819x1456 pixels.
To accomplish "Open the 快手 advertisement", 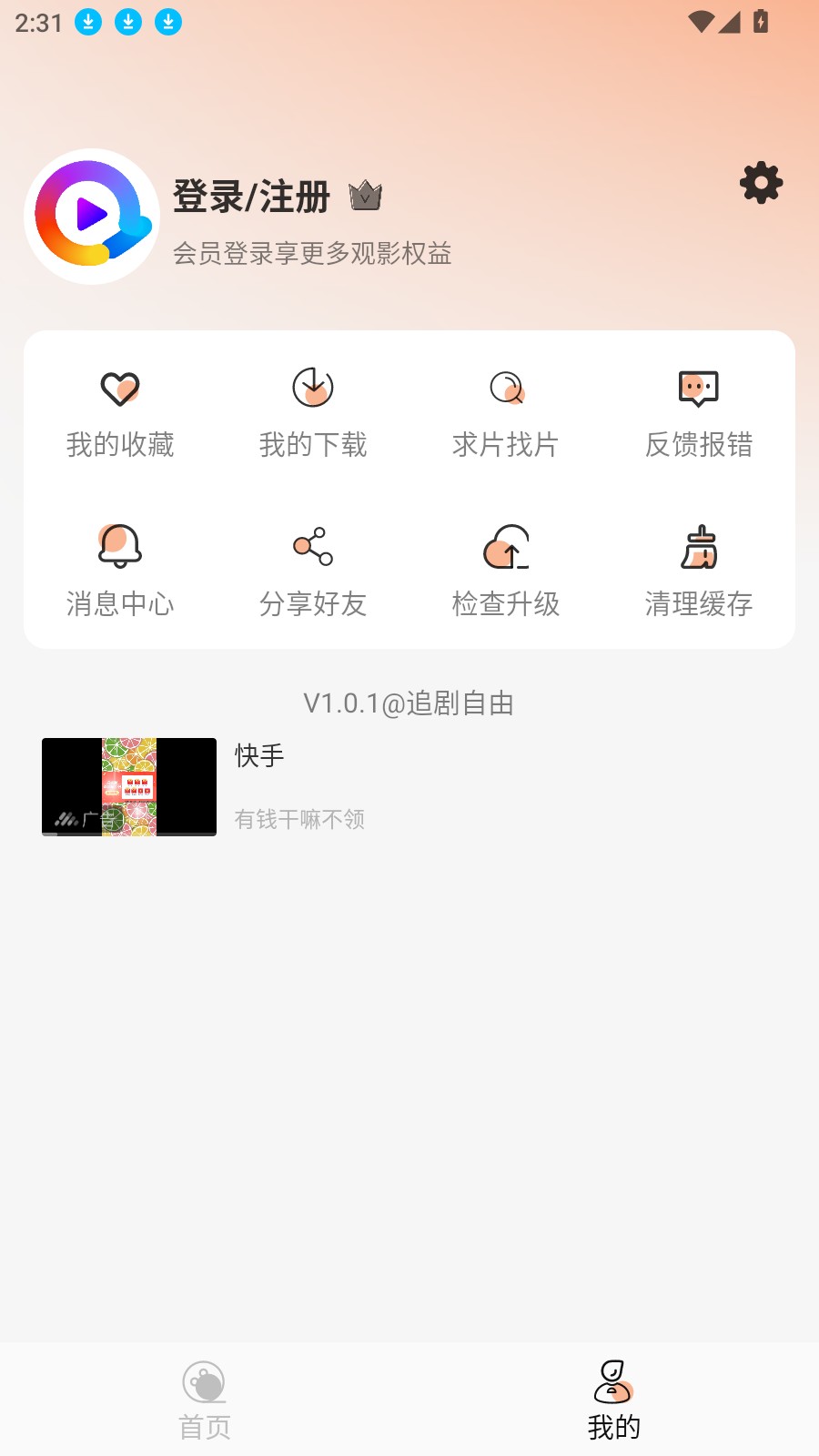I will coord(259,755).
